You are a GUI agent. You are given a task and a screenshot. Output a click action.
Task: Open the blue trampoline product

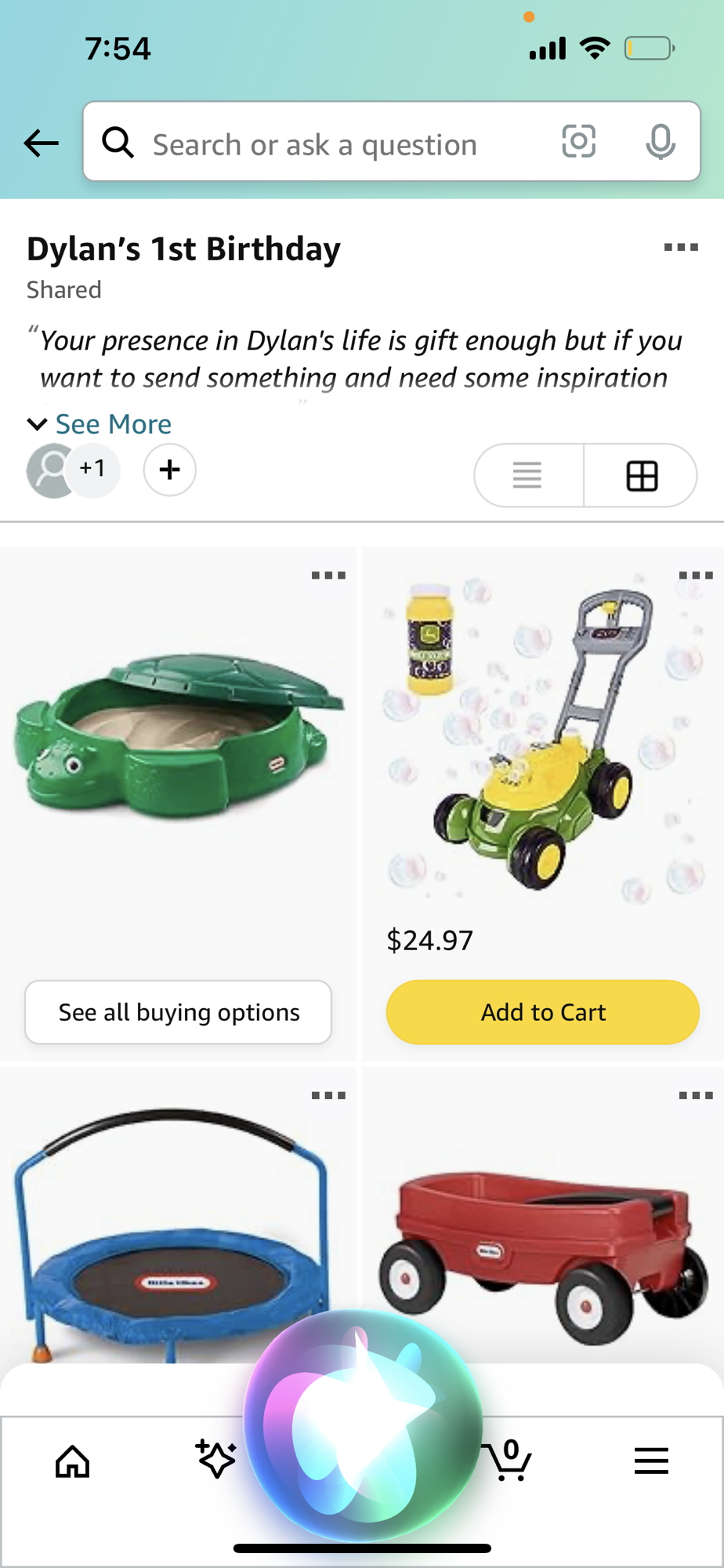click(176, 1231)
